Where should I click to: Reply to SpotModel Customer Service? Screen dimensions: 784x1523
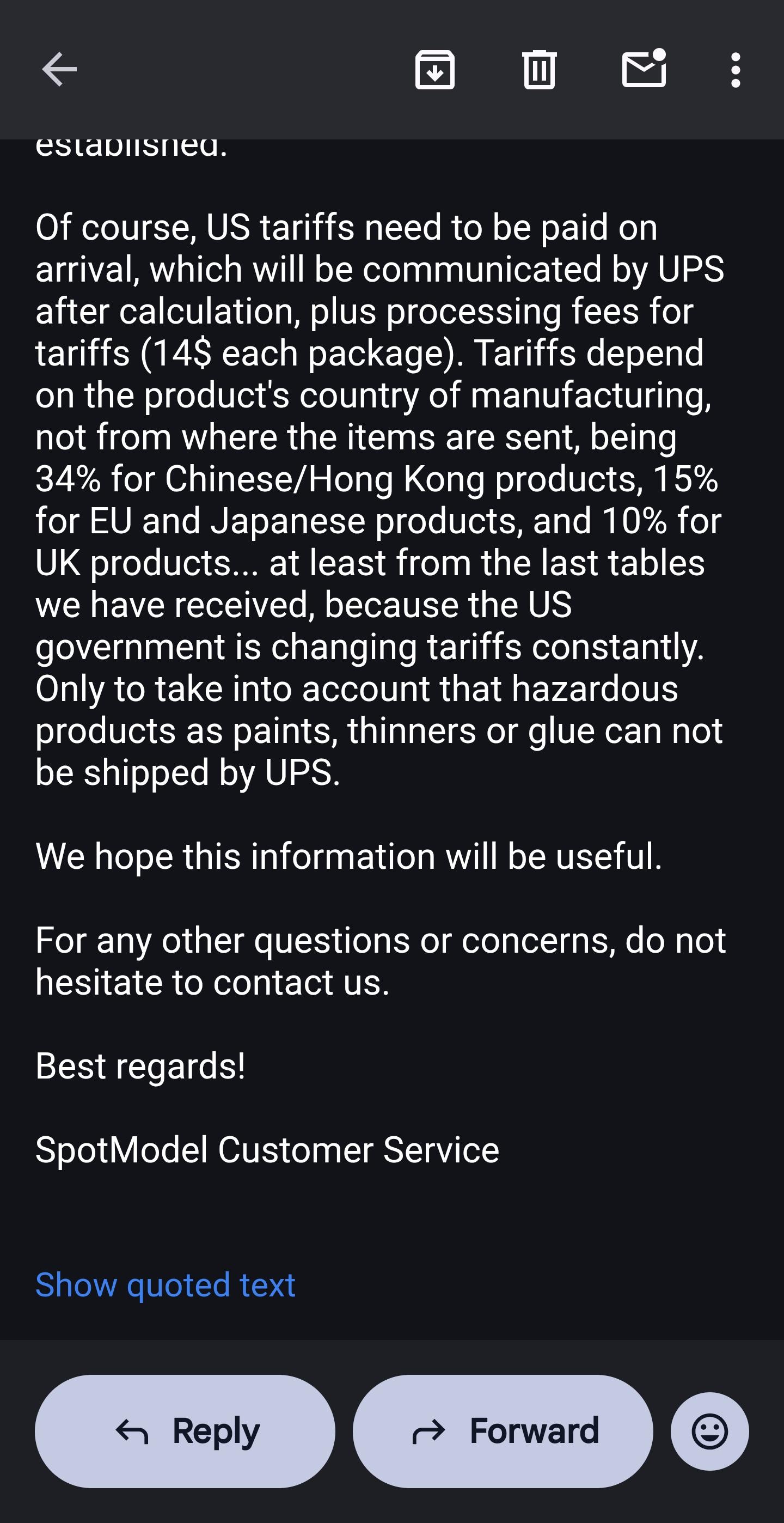[x=185, y=1431]
